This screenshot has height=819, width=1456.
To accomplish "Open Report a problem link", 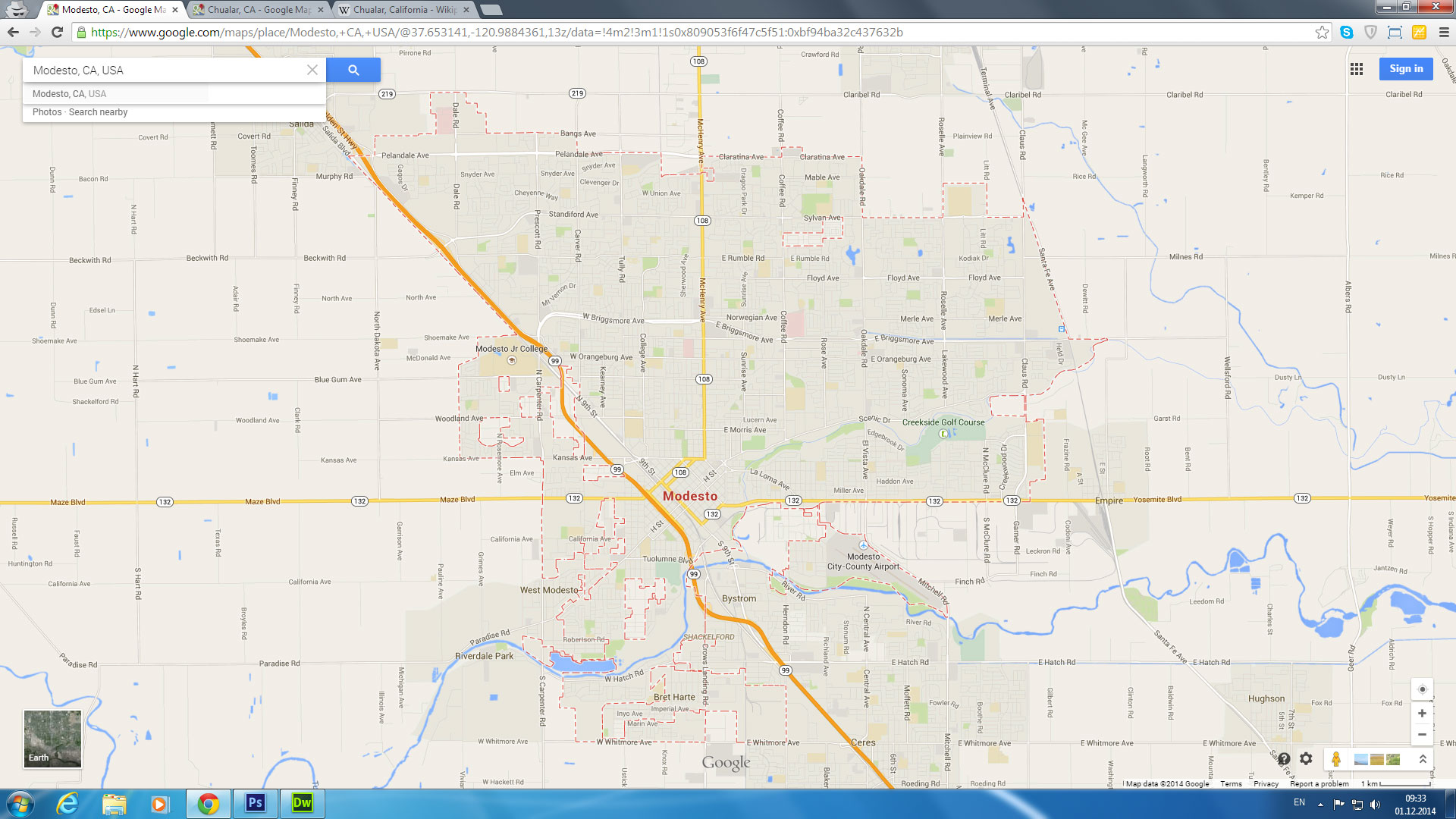I will coord(1319,784).
